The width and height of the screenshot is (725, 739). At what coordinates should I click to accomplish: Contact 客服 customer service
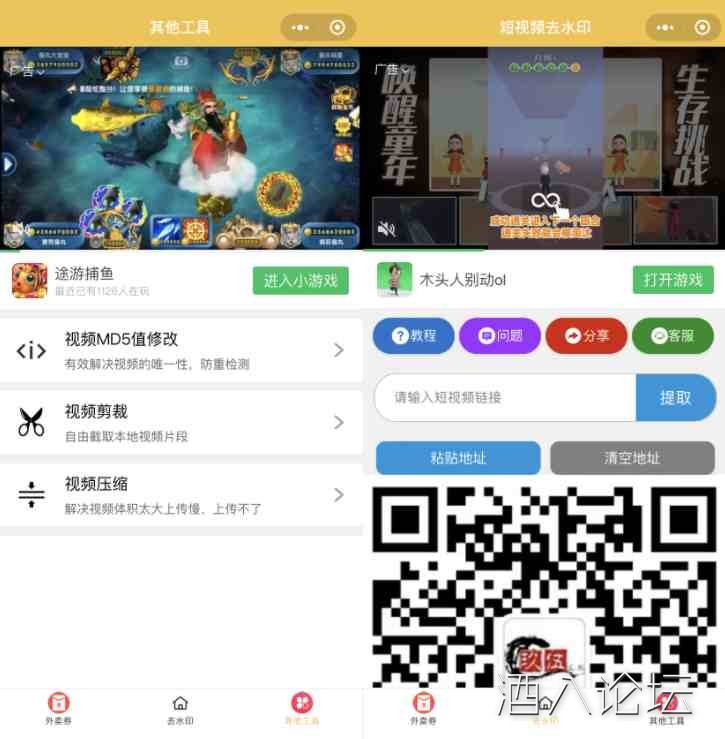672,336
